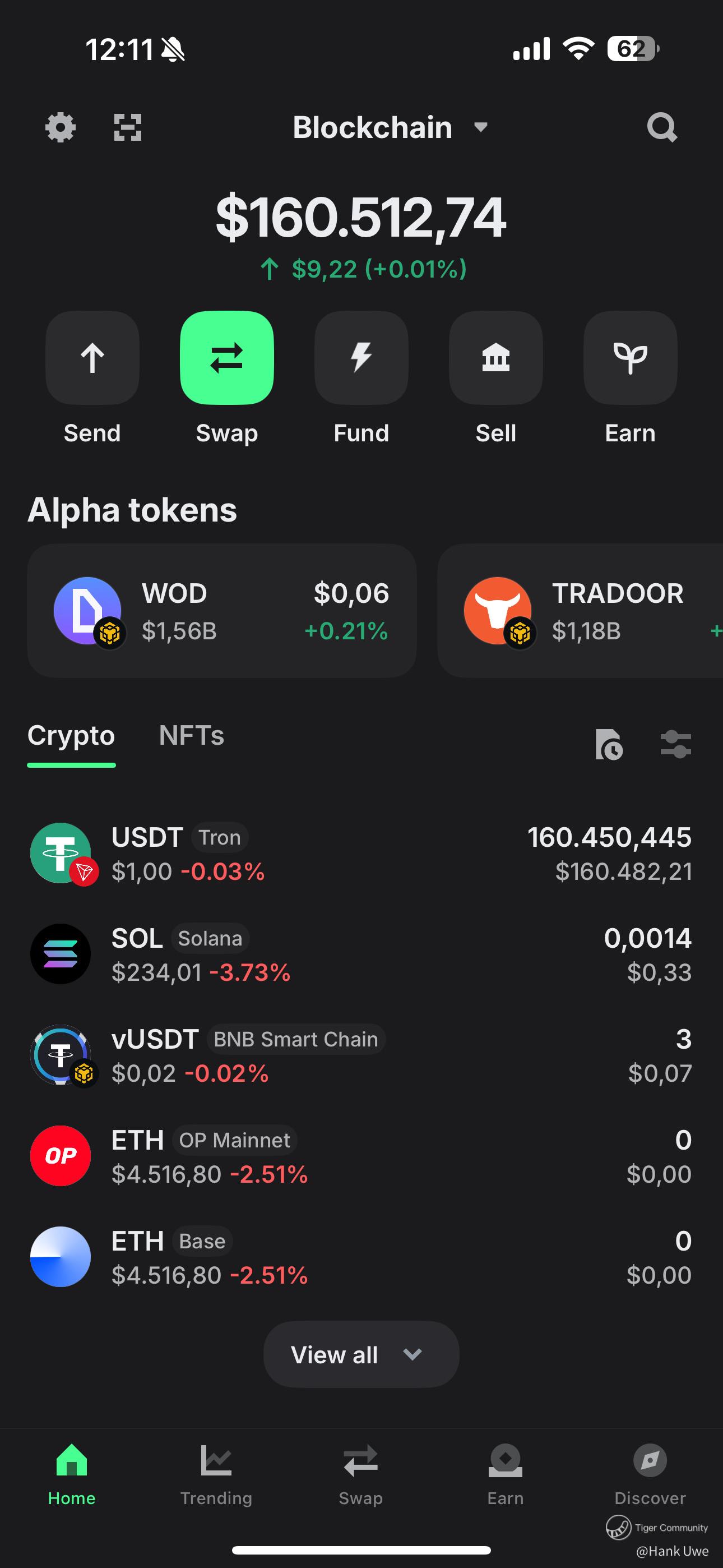Image resolution: width=723 pixels, height=1568 pixels.
Task: Open the USDT Tron asset row
Action: pos(361,854)
